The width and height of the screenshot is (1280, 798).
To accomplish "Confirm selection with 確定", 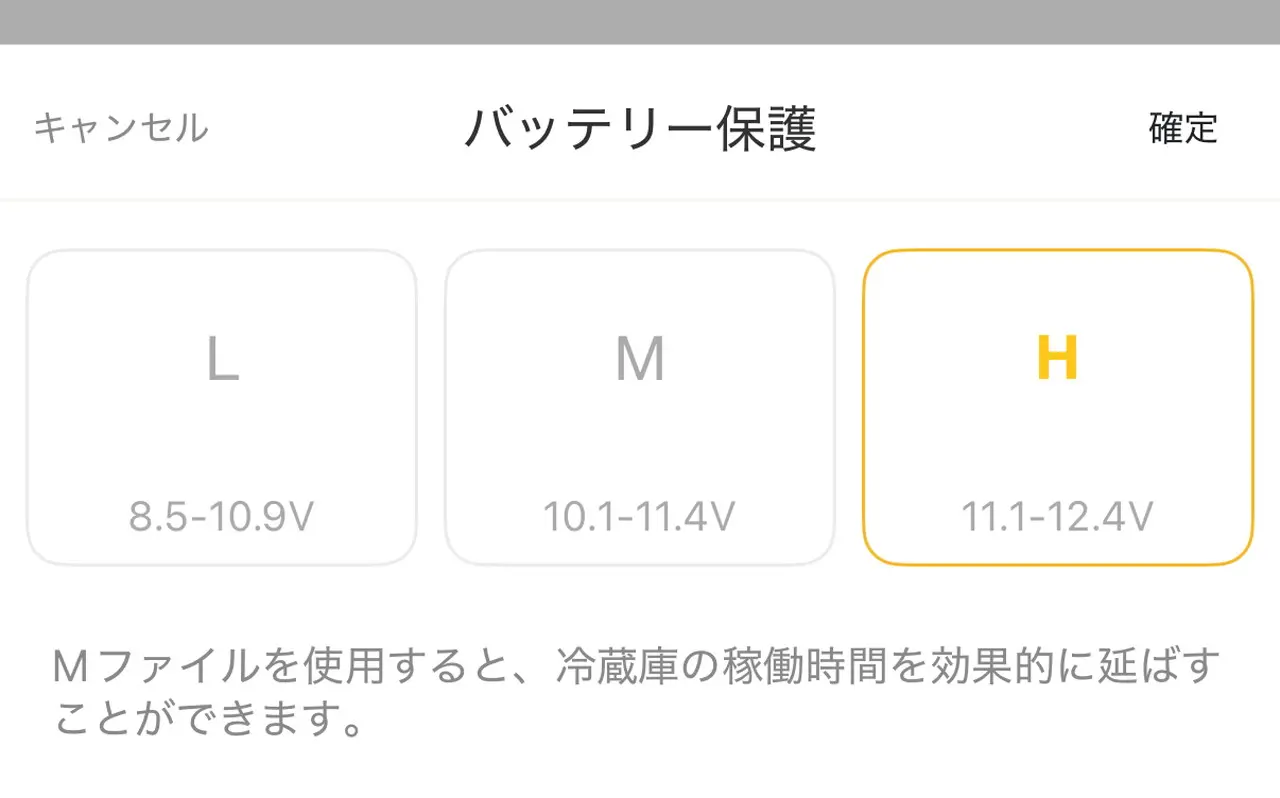I will [1183, 128].
